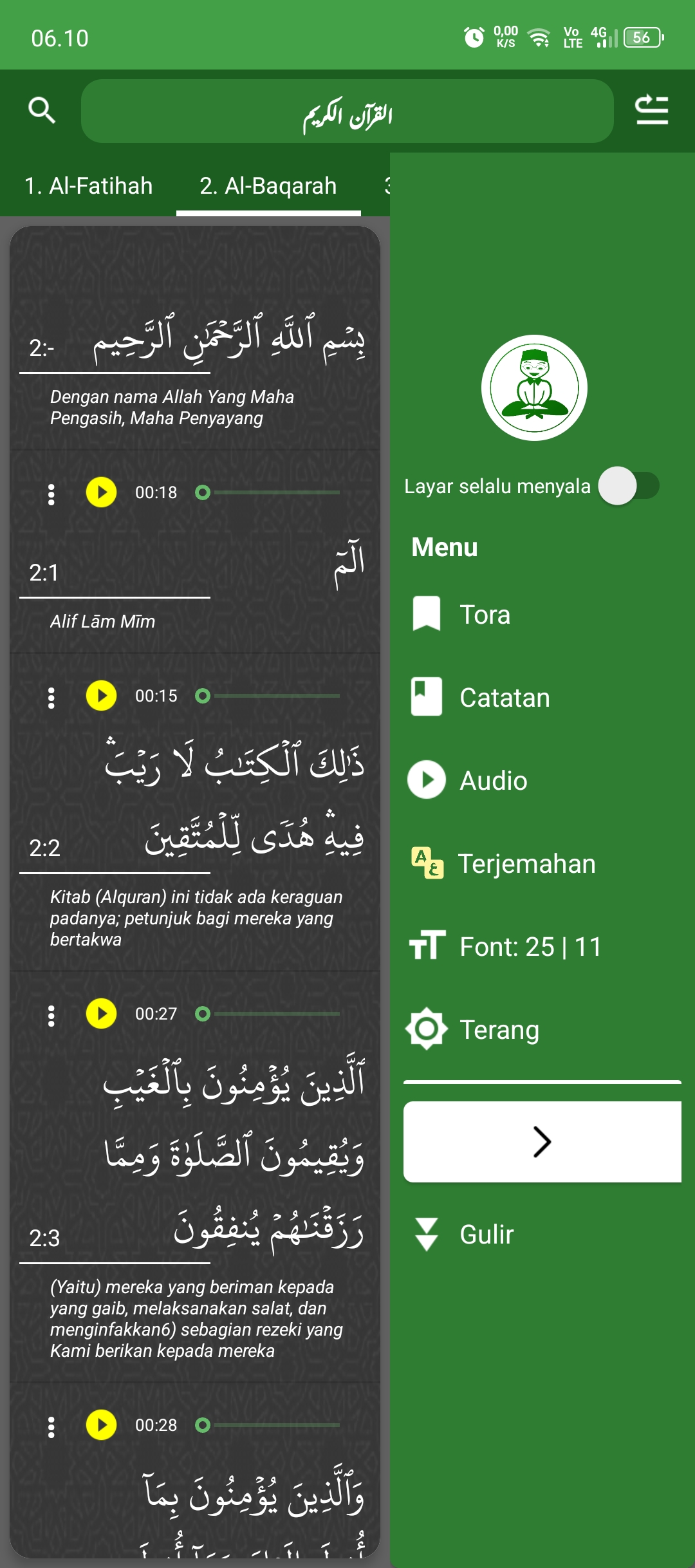
Task: Open the Audio menu icon
Action: coord(426,779)
